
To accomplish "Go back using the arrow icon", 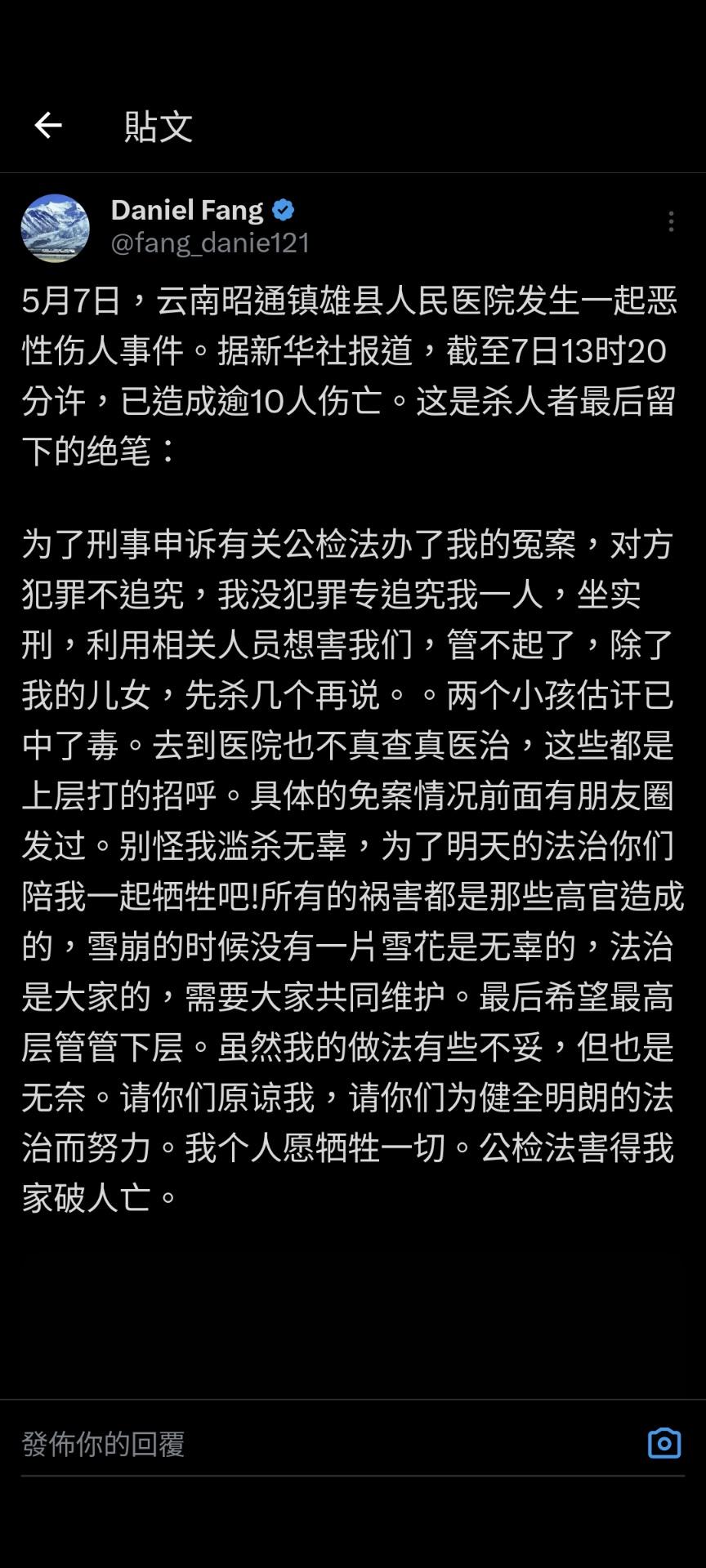I will click(x=48, y=125).
